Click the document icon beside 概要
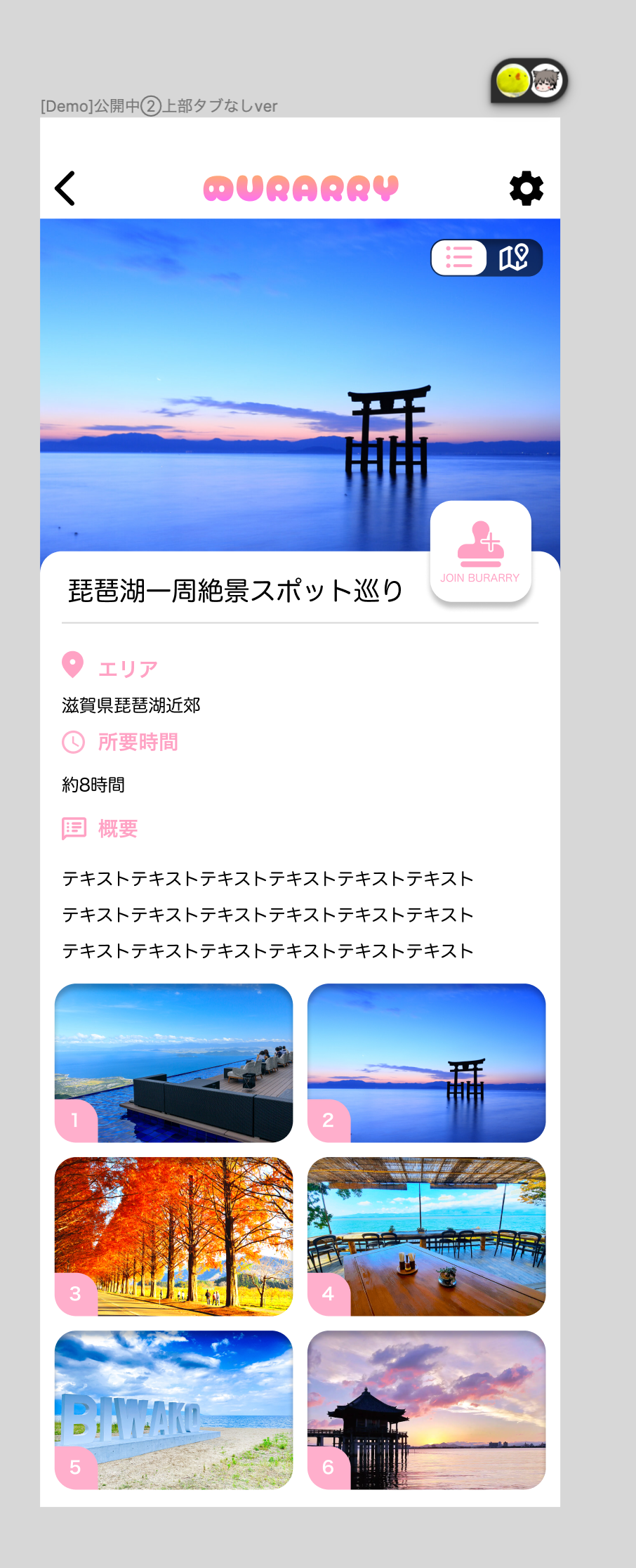 (72, 829)
